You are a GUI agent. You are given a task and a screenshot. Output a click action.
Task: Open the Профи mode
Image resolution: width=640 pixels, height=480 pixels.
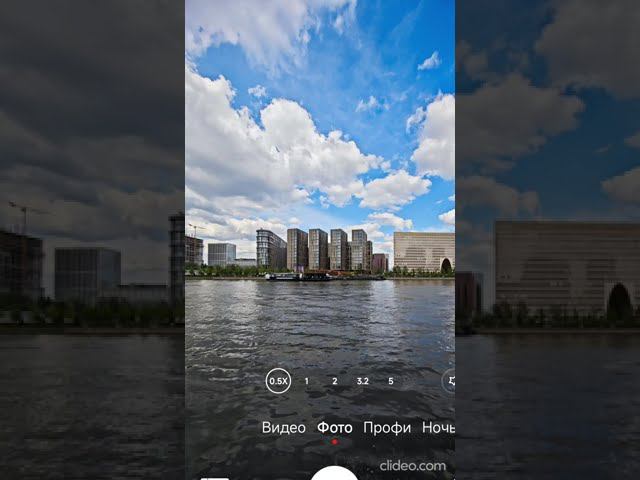(x=387, y=427)
